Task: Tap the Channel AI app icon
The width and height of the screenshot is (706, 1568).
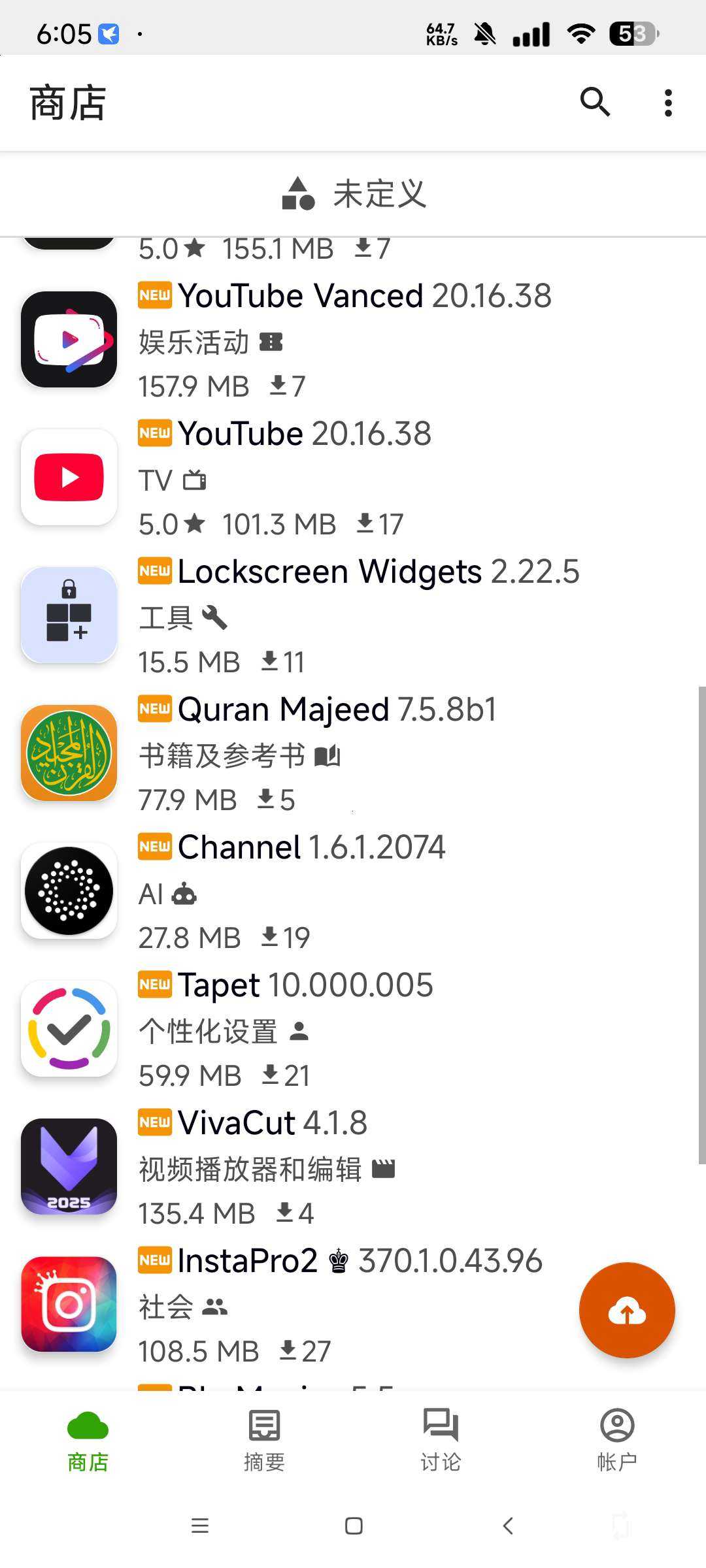Action: pyautogui.click(x=69, y=890)
